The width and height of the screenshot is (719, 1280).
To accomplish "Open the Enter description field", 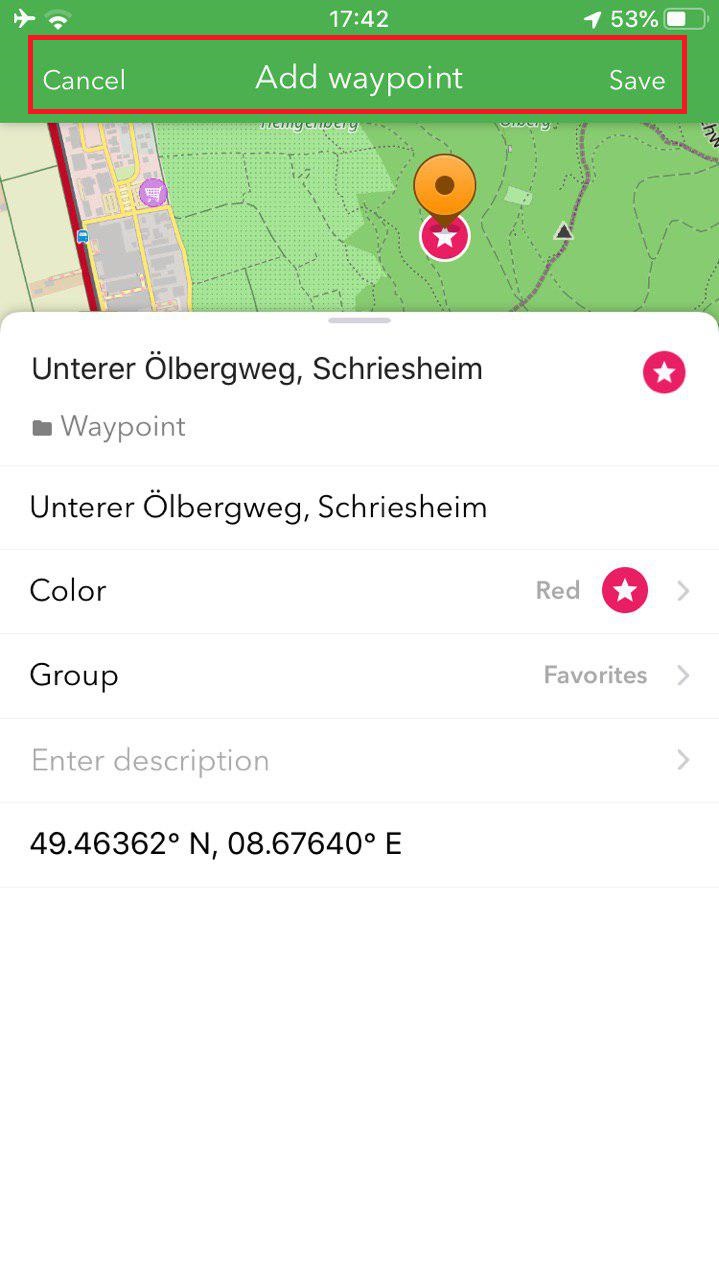I will point(359,761).
